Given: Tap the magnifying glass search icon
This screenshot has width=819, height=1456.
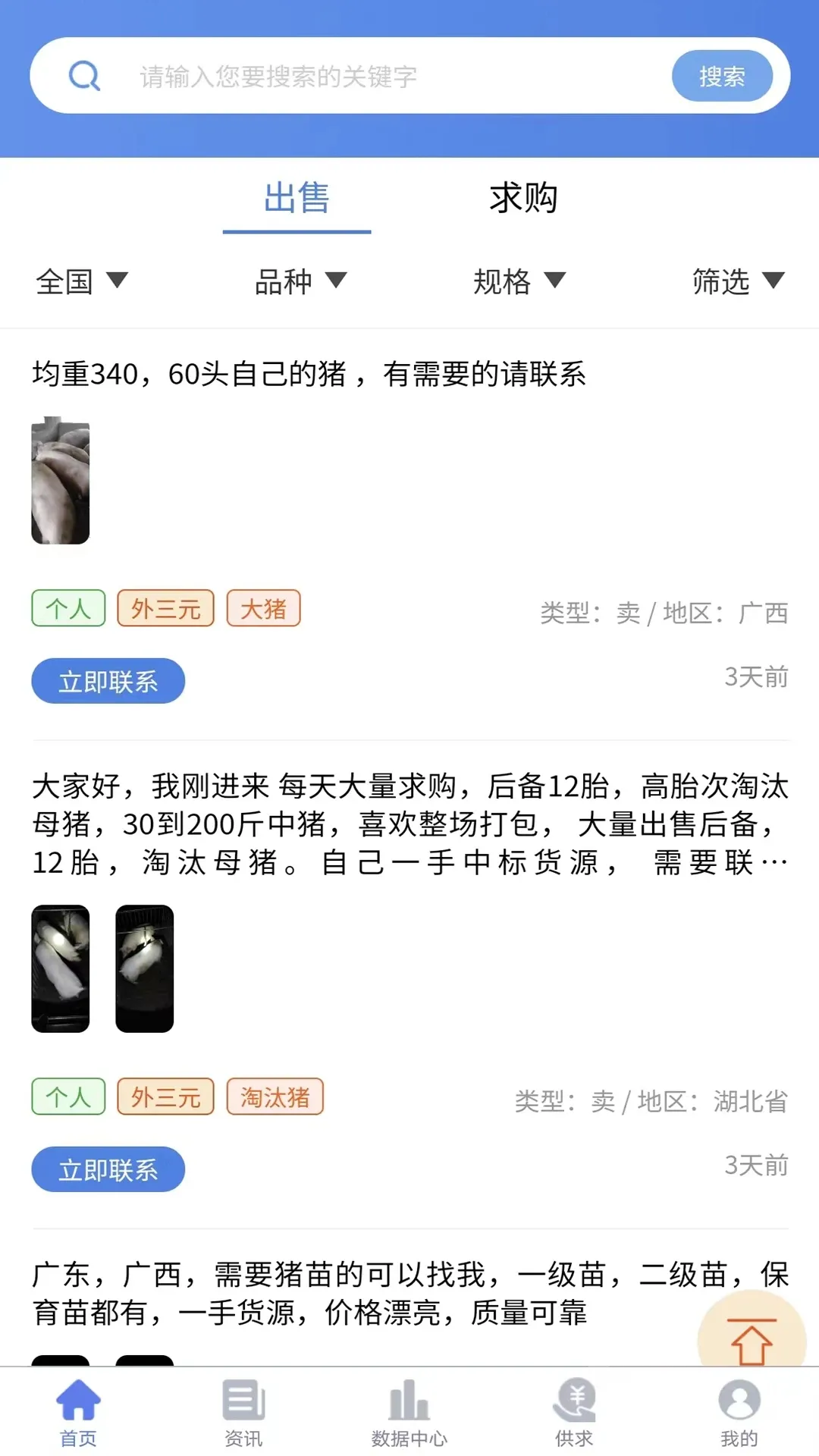Looking at the screenshot, I should 84,75.
